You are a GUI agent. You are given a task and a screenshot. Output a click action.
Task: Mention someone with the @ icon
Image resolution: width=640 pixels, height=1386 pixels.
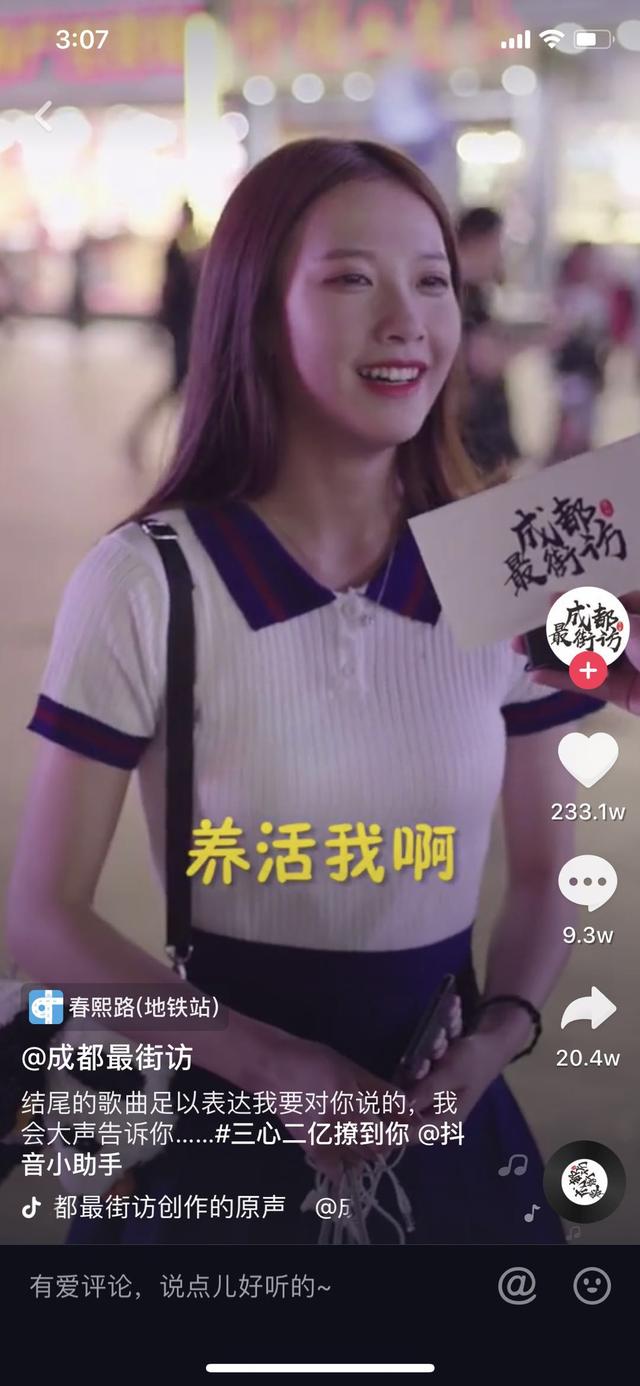point(517,1285)
